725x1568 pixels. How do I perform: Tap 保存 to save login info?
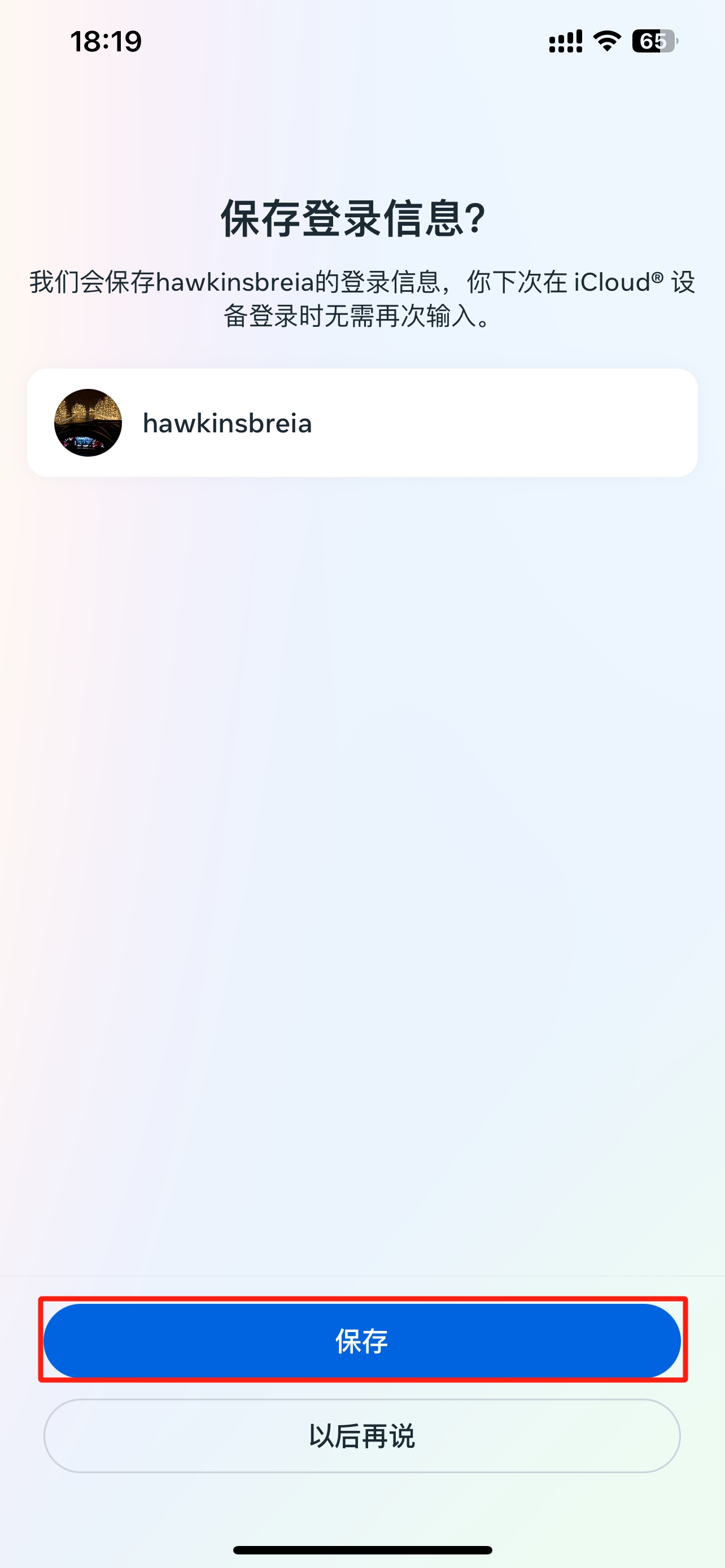(361, 1340)
